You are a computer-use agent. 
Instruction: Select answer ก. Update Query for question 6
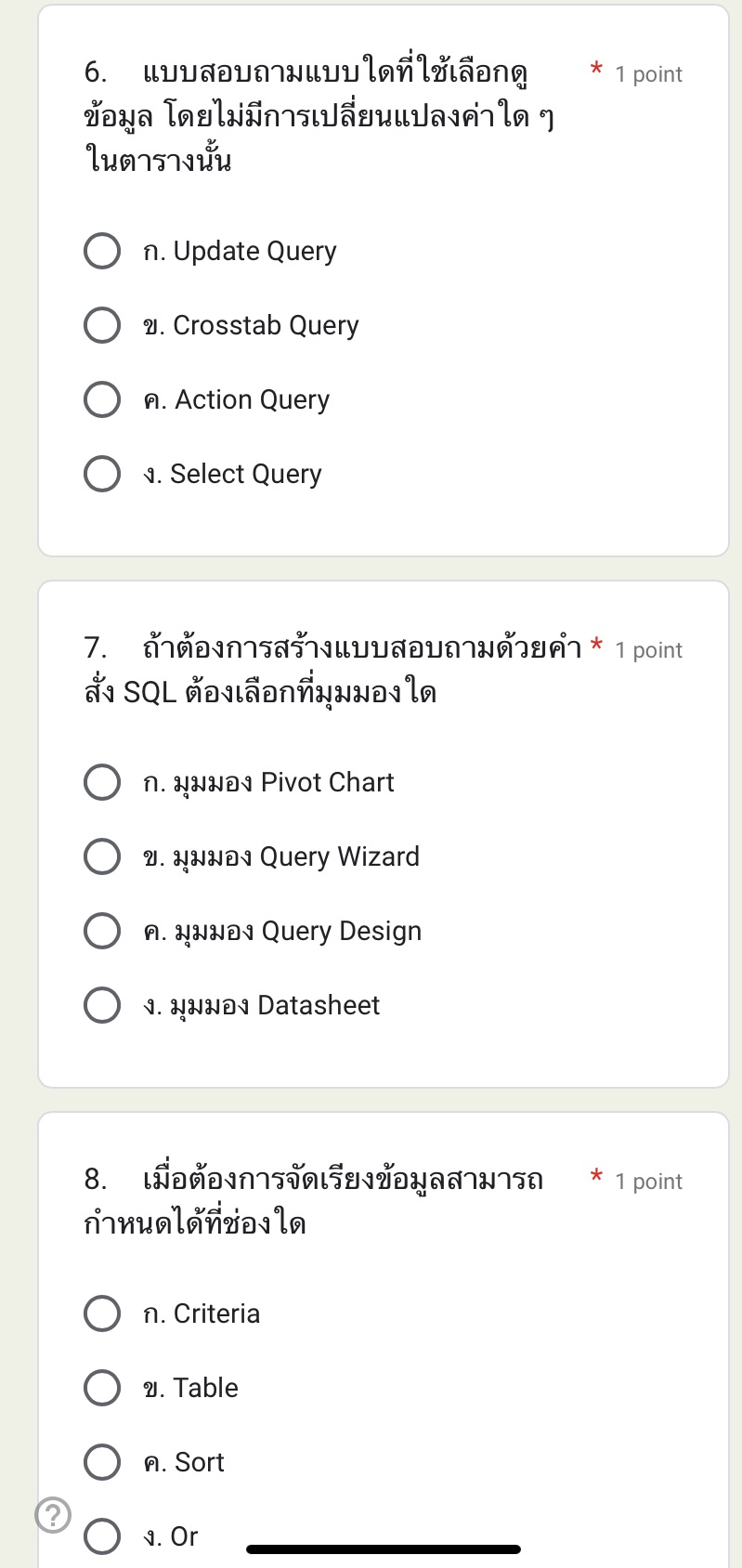pyautogui.click(x=102, y=251)
